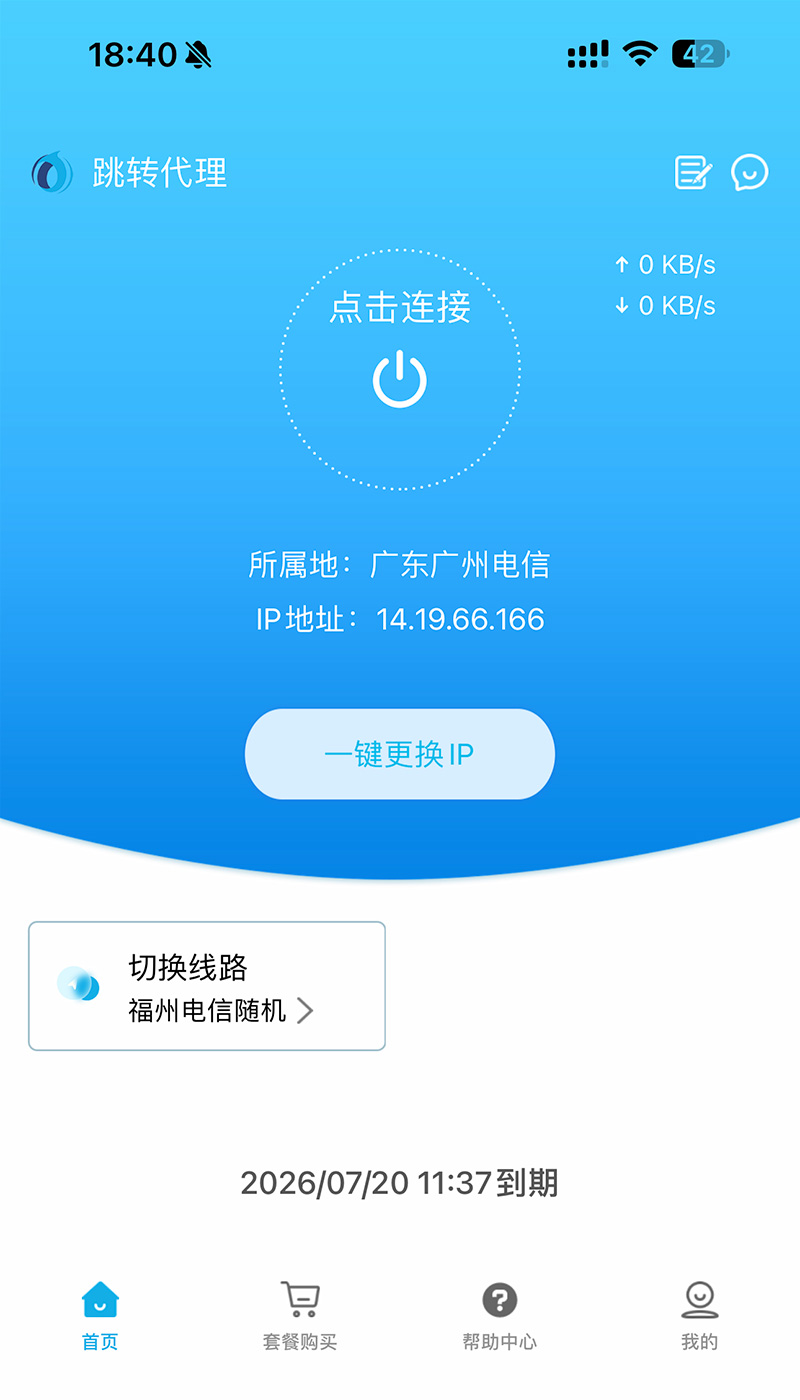
Task: Switch to the 套餐购买 tab
Action: [x=300, y=1315]
